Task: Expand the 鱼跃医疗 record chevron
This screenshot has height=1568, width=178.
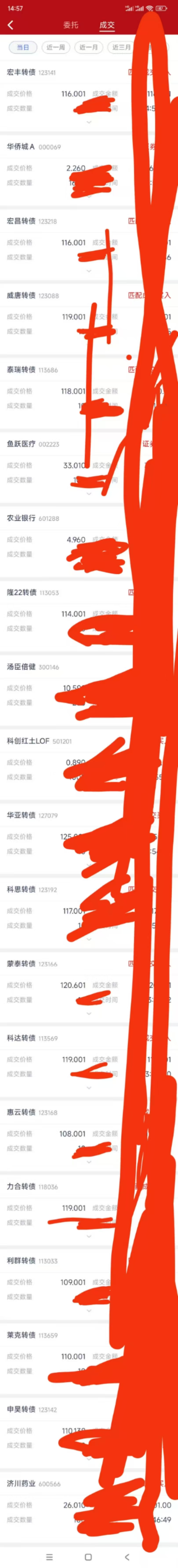Action: coord(89,494)
